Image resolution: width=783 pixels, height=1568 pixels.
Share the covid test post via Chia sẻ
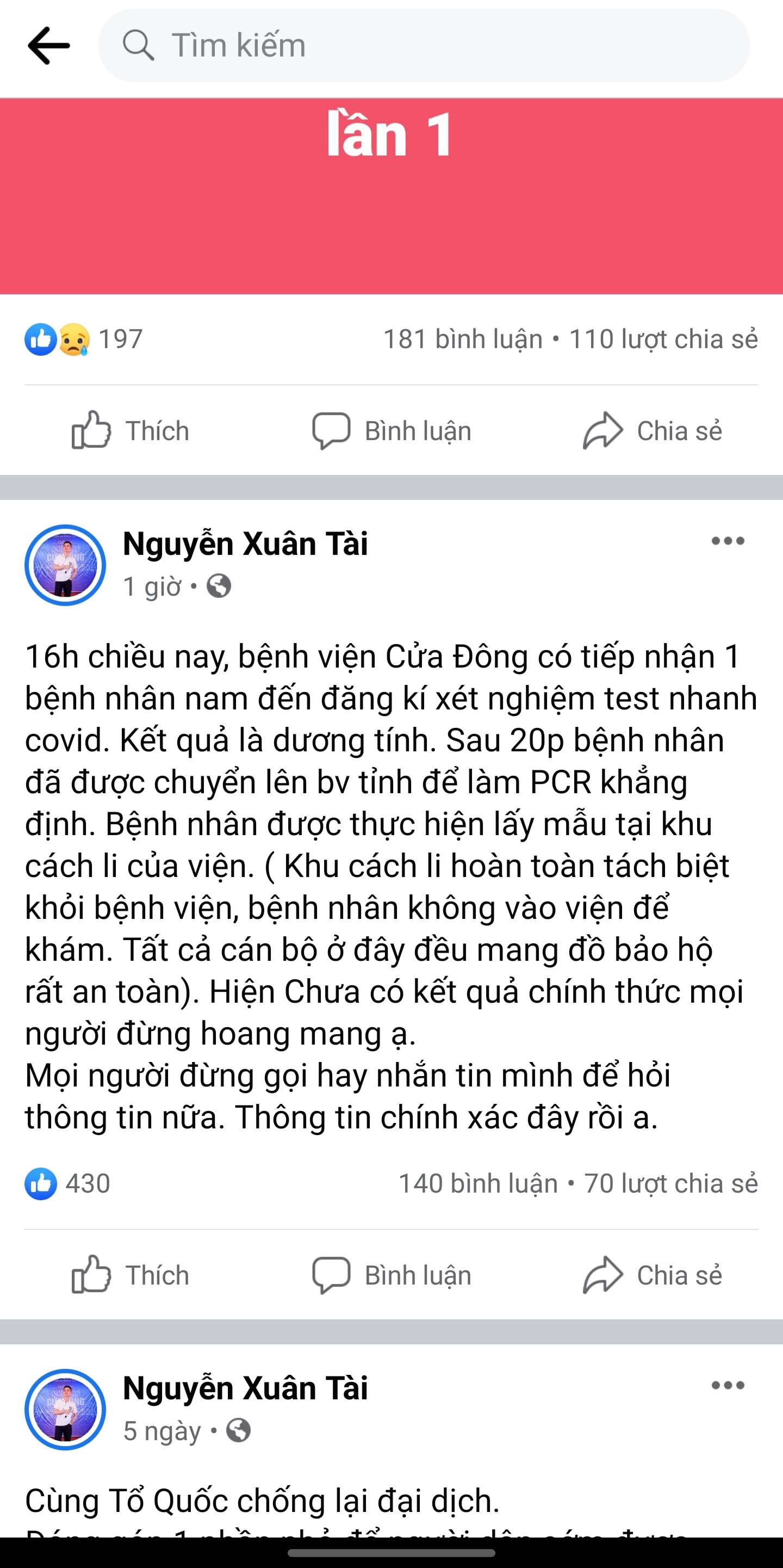652,1275
